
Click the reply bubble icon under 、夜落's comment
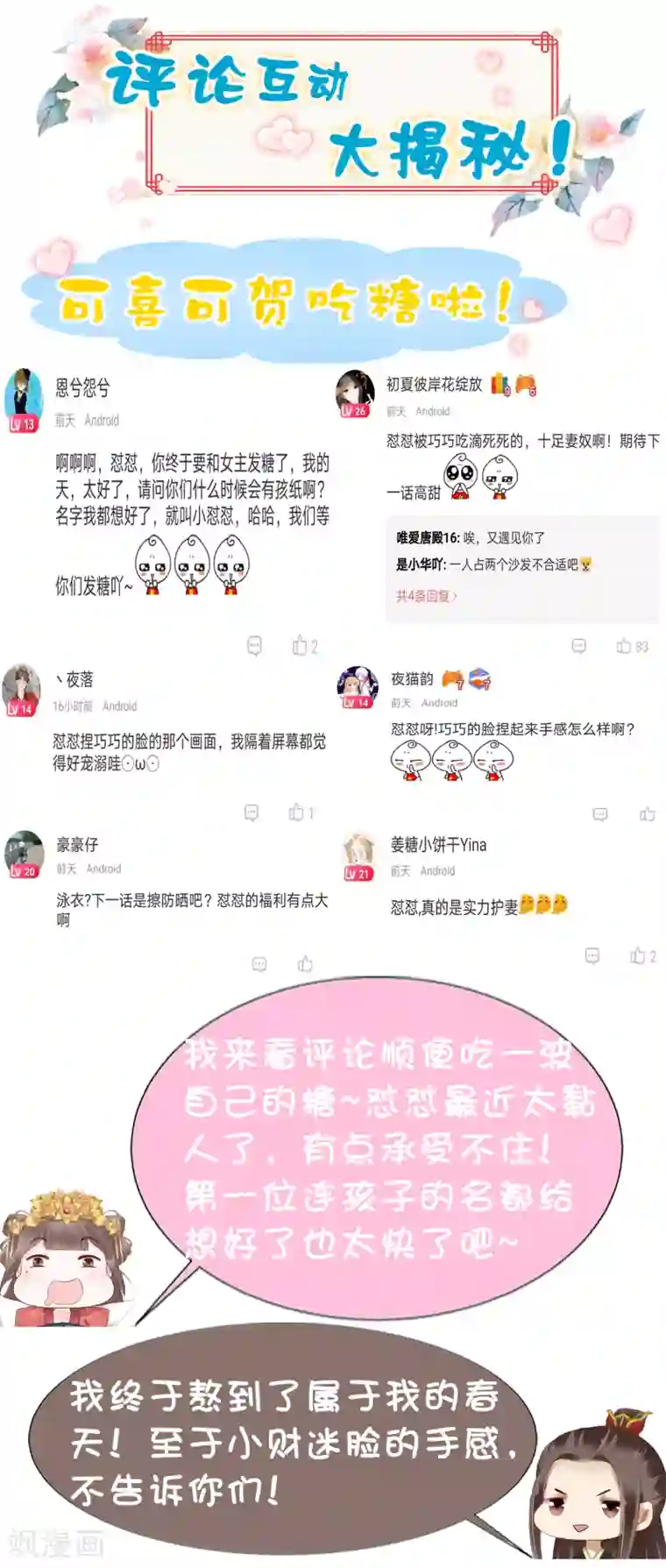coord(253,811)
